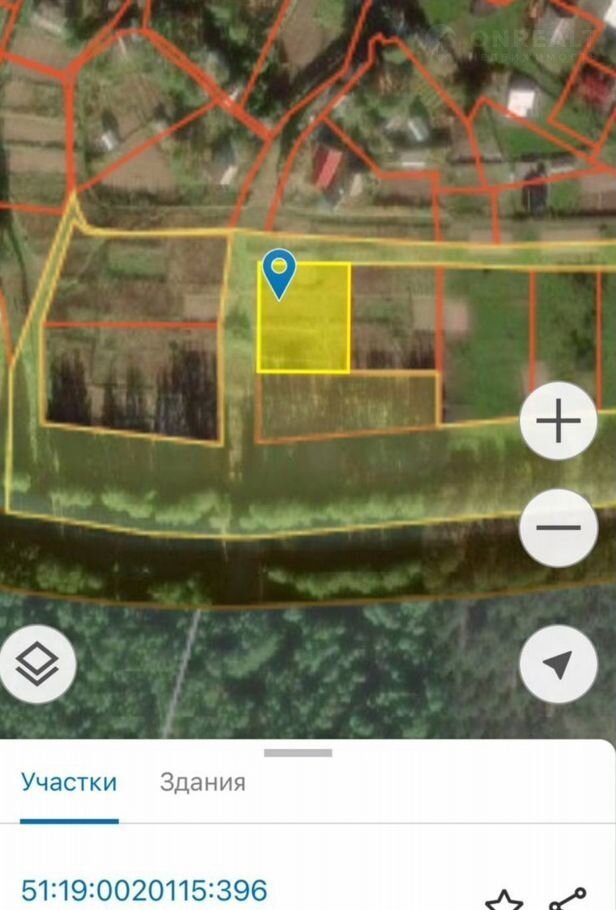
Task: Add this parcel to favorites
Action: 504,898
